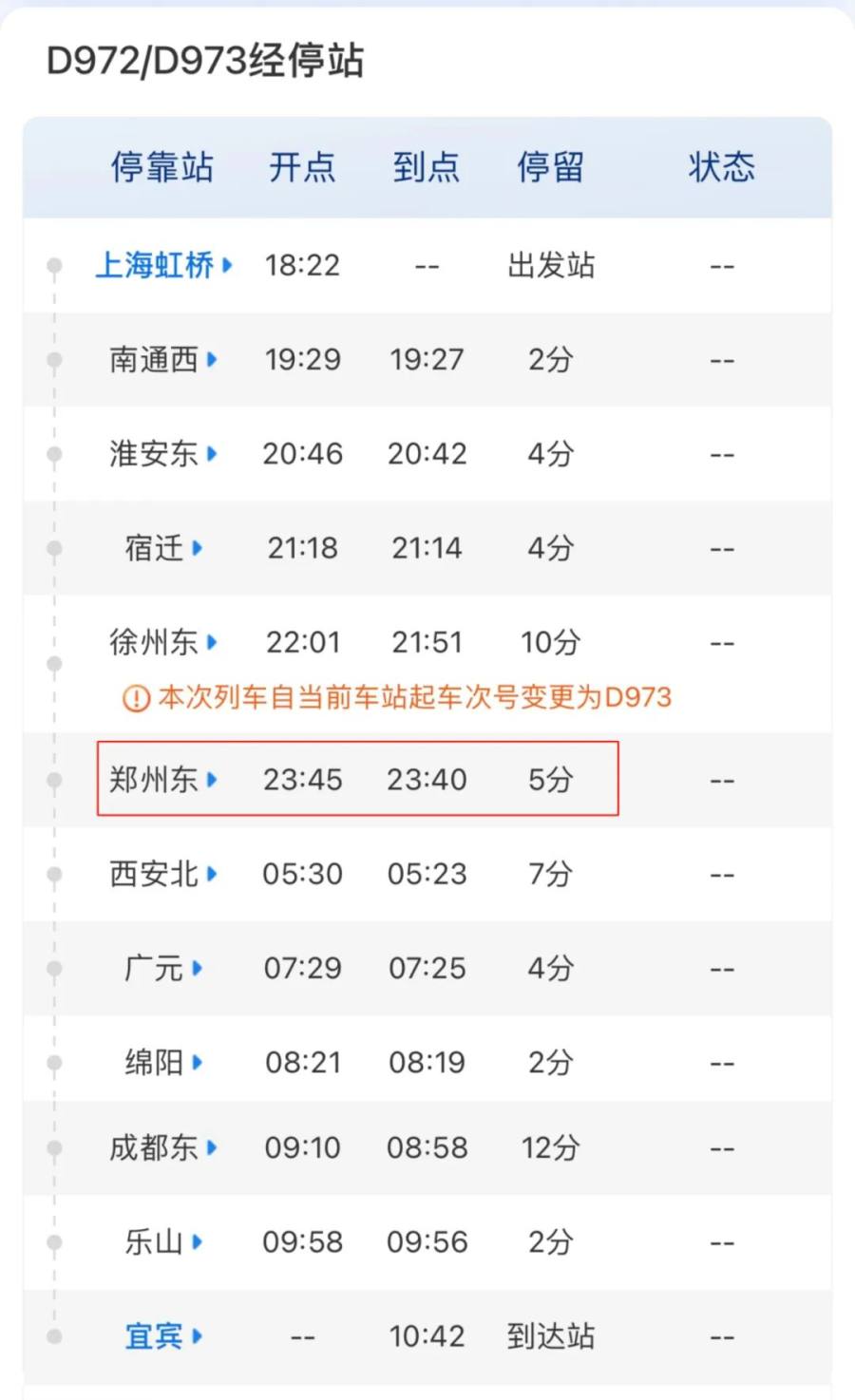Image resolution: width=855 pixels, height=1400 pixels.
Task: Open the 上海虹桥 station link
Action: 163,265
